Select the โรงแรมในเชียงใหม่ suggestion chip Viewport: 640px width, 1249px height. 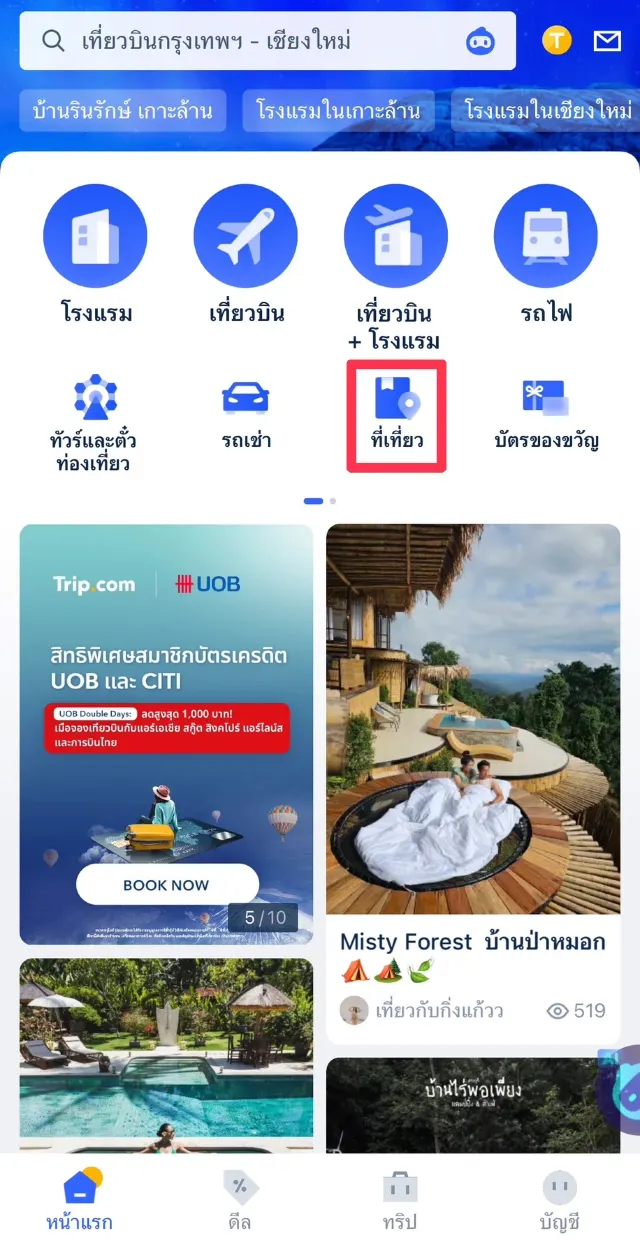(545, 110)
